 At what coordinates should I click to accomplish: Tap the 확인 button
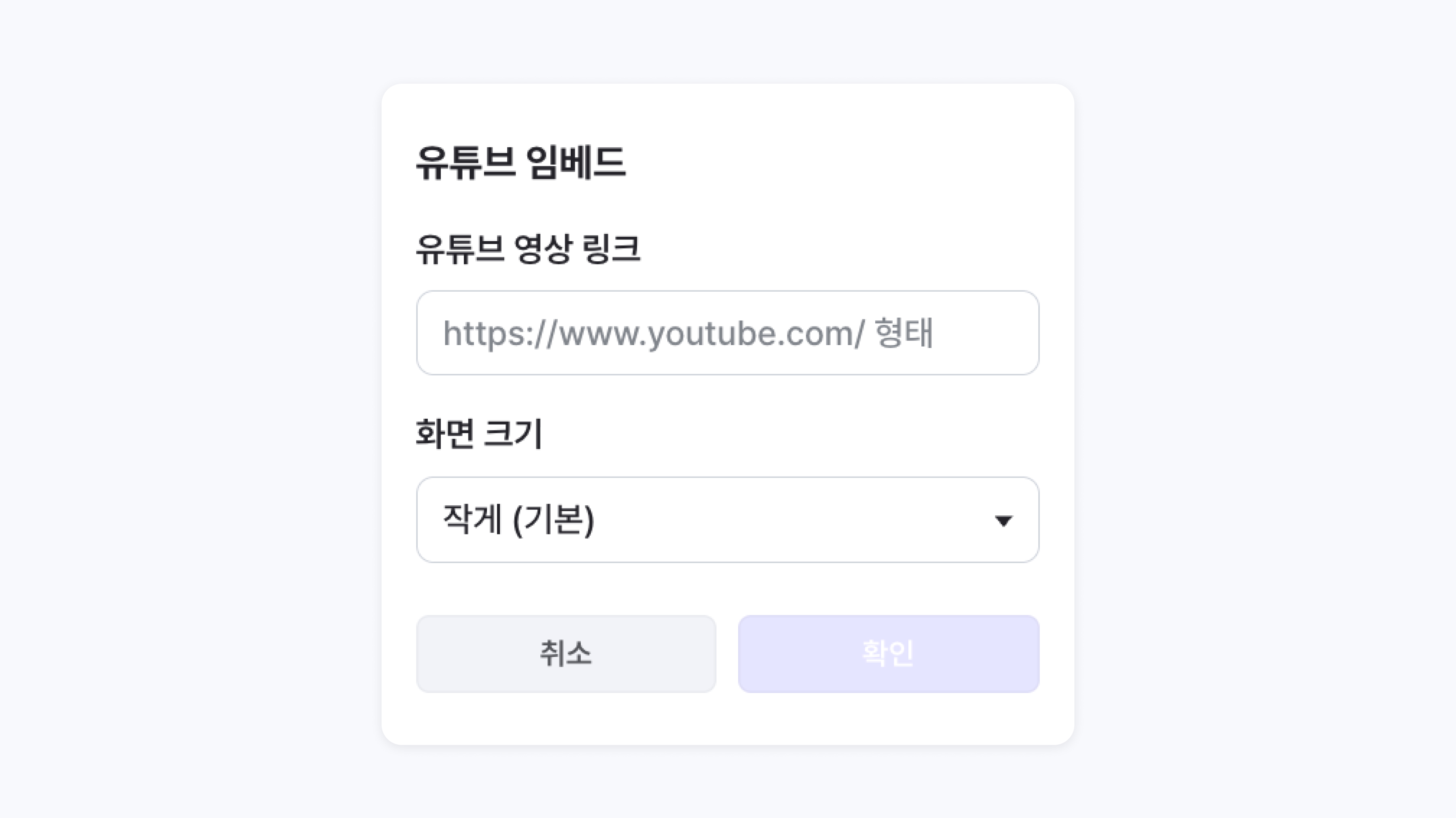888,653
